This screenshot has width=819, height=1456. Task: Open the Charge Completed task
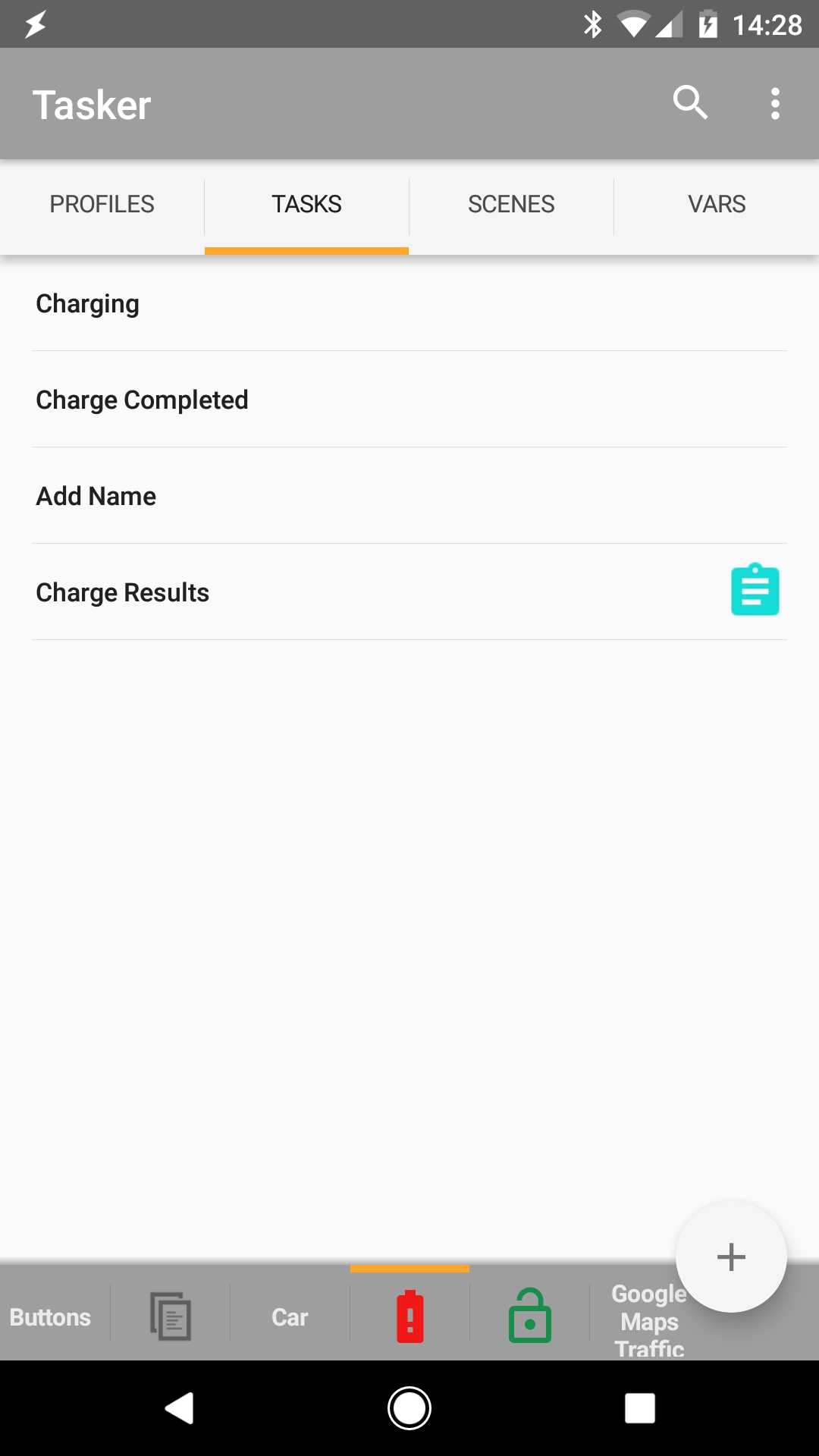click(409, 400)
